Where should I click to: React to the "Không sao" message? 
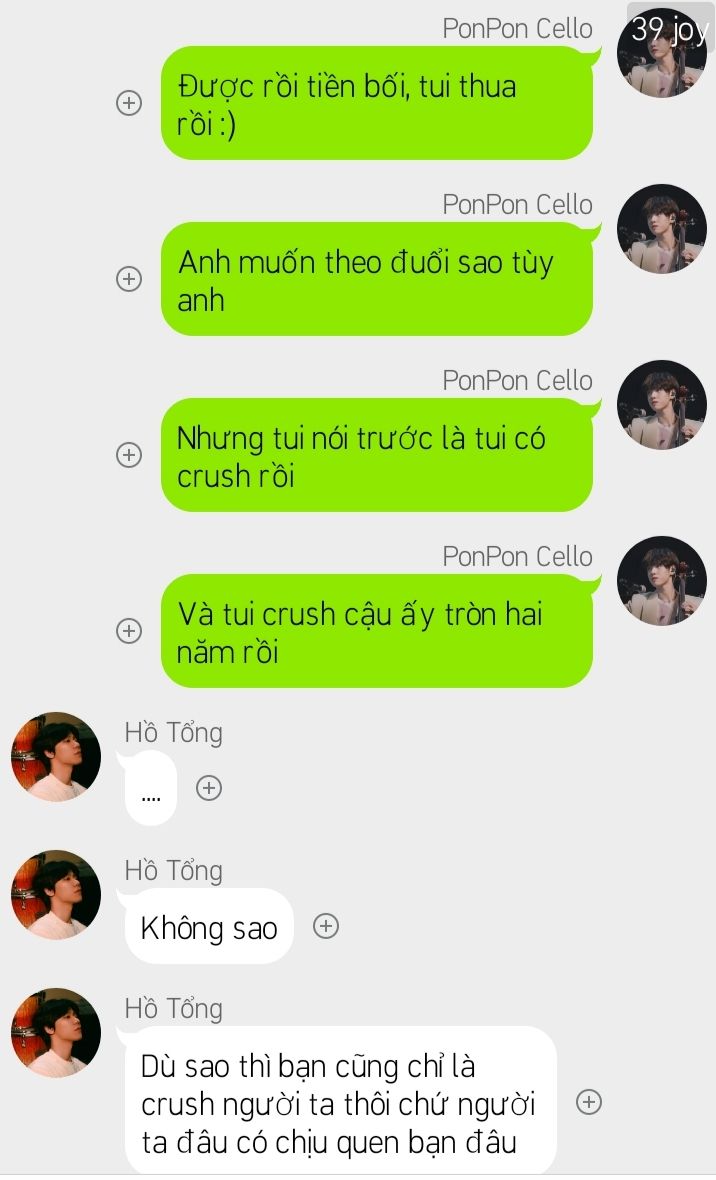[x=325, y=926]
